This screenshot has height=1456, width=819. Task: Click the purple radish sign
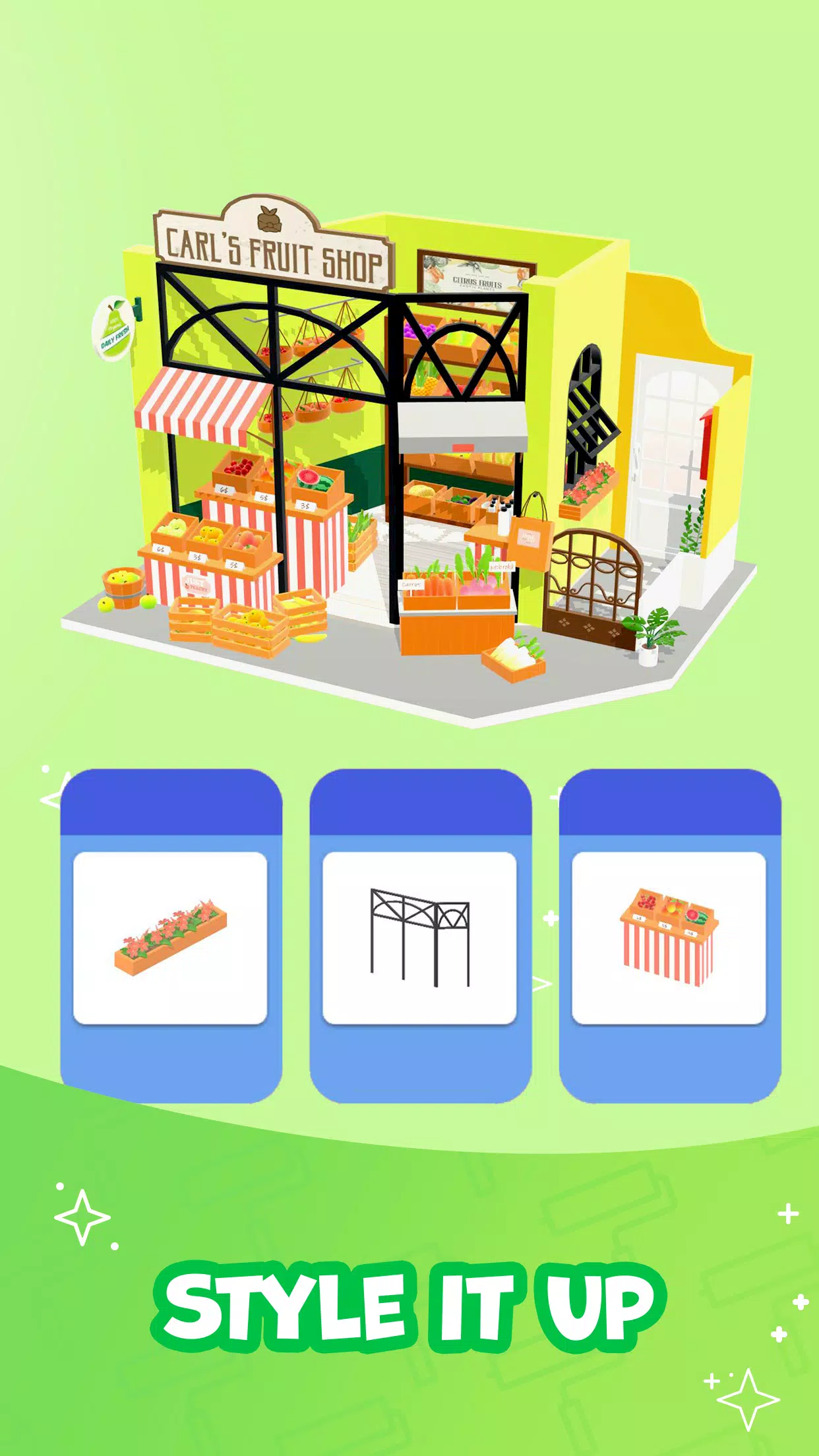click(x=501, y=566)
